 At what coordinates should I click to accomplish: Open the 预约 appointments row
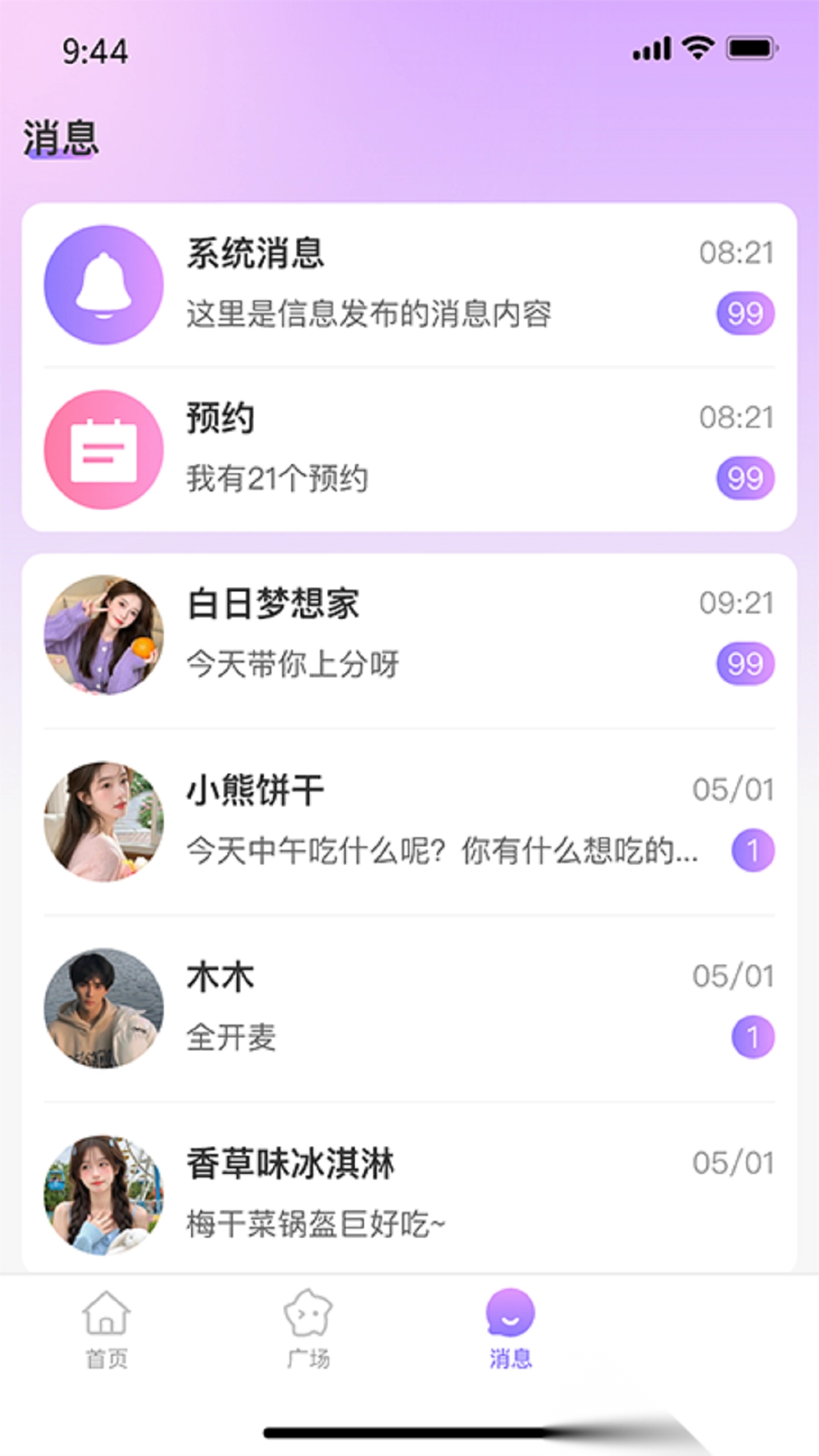[409, 449]
